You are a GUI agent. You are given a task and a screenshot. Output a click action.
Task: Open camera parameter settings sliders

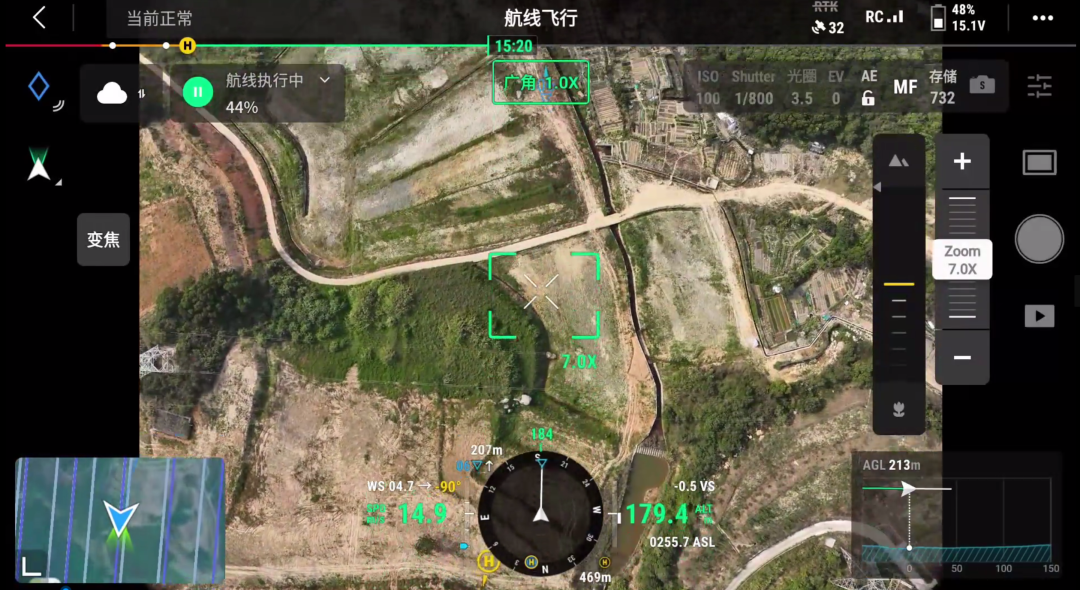pos(1040,86)
